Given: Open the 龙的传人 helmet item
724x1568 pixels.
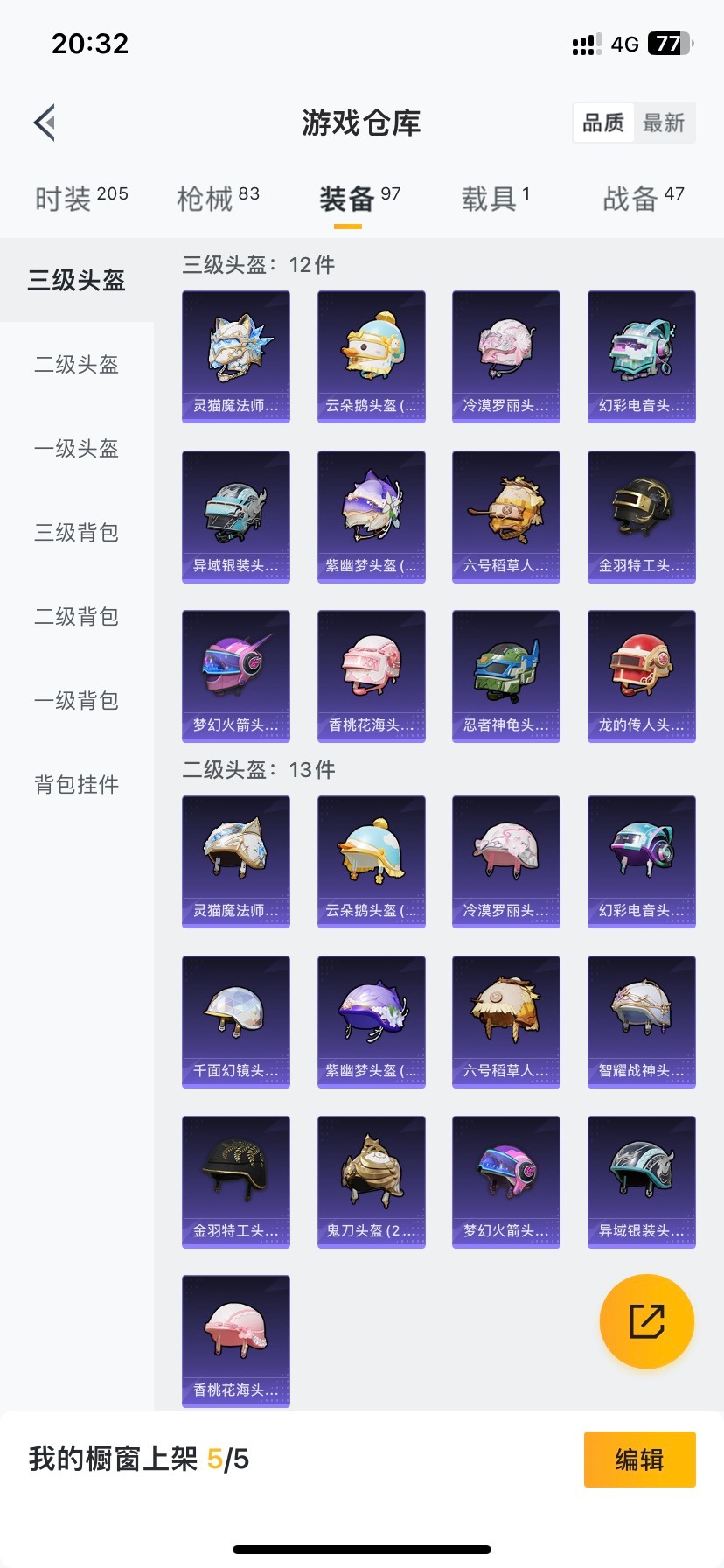Looking at the screenshot, I should tap(641, 675).
